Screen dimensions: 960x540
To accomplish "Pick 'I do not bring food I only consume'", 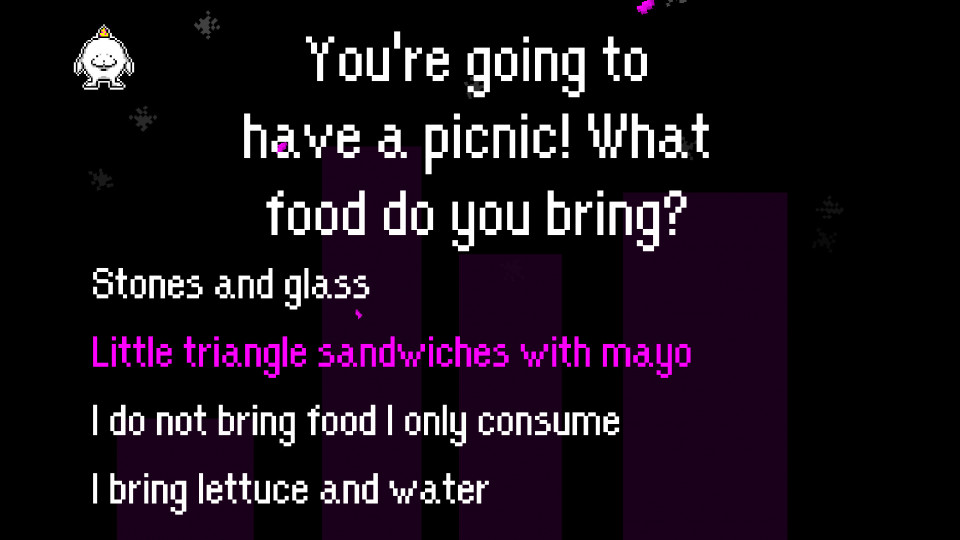I will 355,421.
